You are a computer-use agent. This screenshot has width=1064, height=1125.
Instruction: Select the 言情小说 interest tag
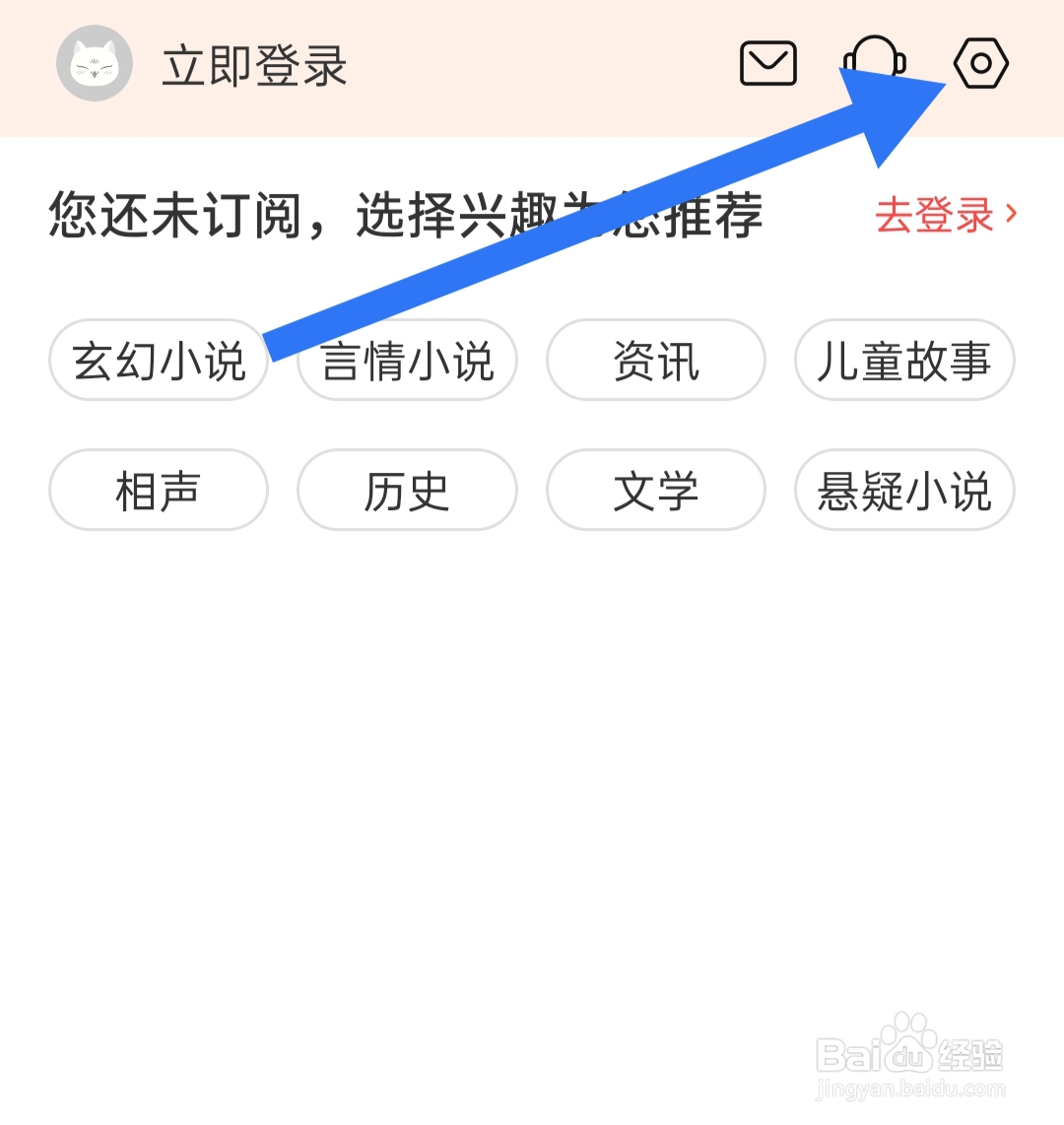407,361
